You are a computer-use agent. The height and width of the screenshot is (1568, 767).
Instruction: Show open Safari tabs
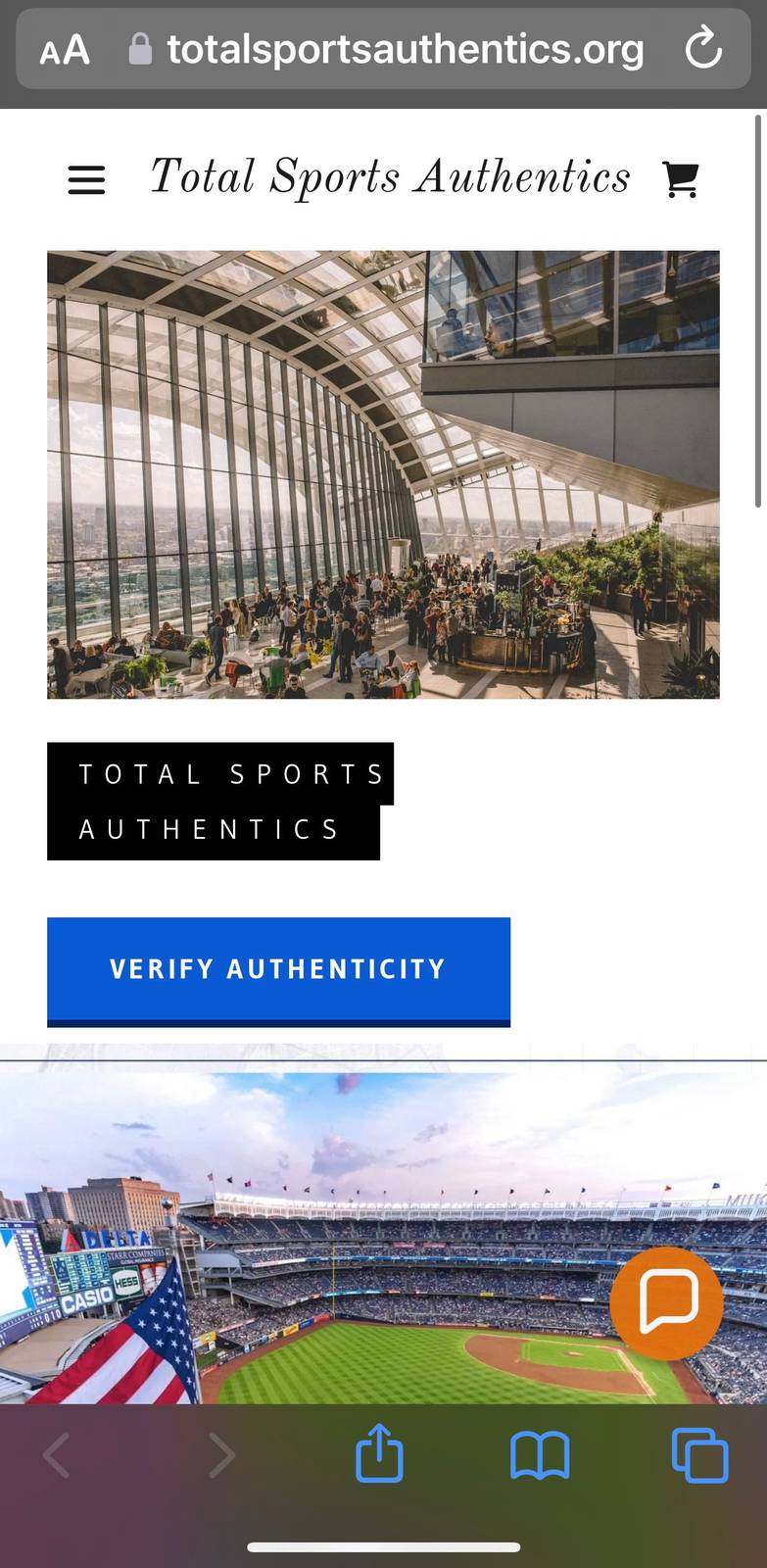click(x=699, y=1455)
